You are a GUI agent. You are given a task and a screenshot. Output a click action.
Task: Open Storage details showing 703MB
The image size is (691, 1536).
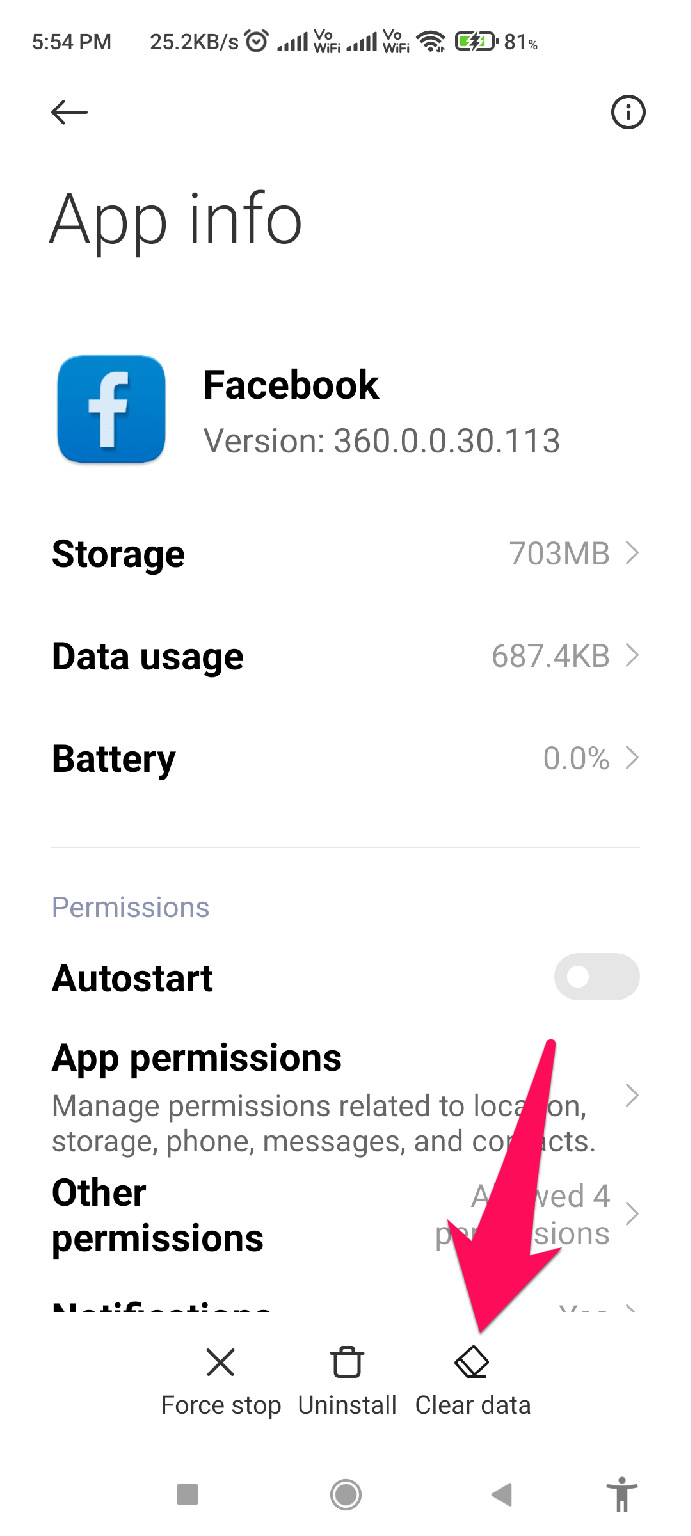345,553
